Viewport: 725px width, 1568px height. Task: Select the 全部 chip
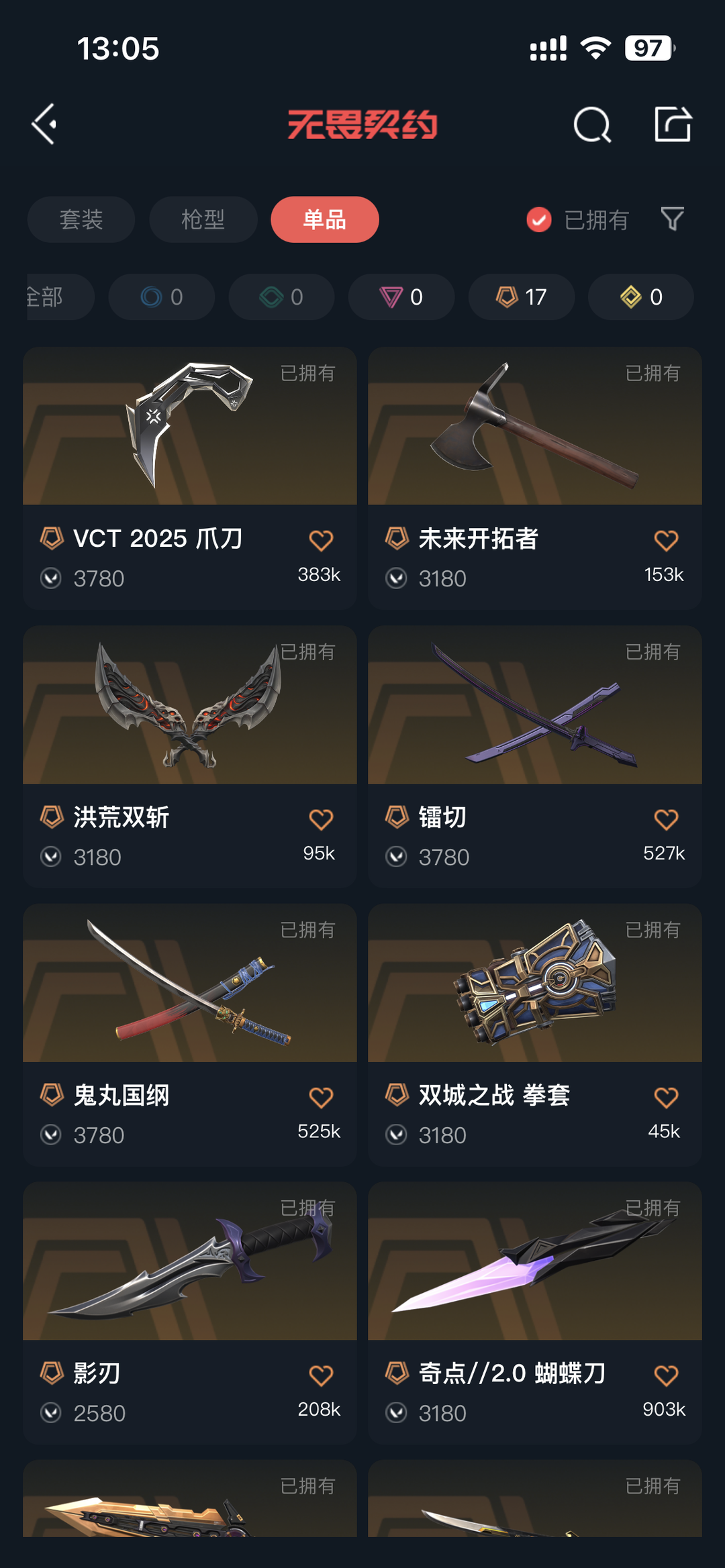click(x=59, y=297)
